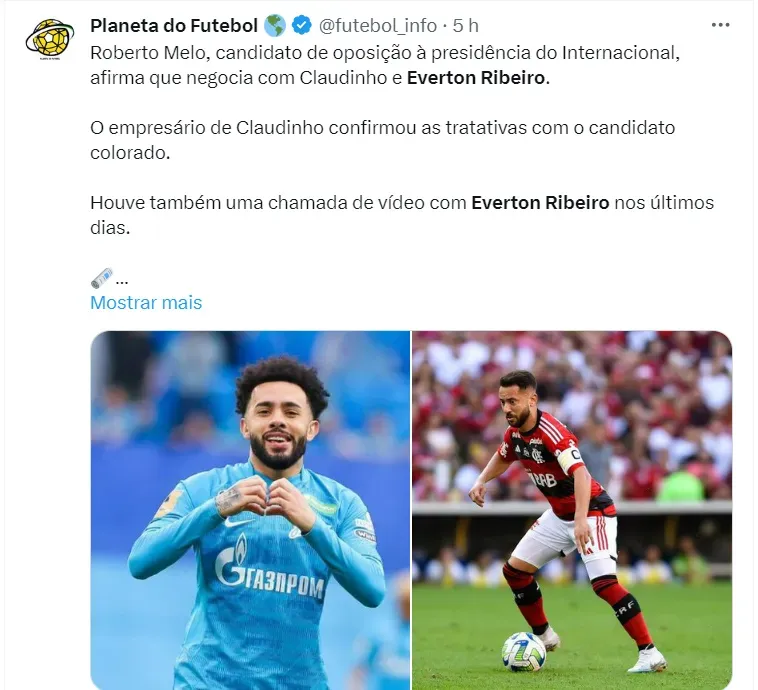The image size is (758, 690).
Task: Open the photo of Claudinho in blue jersey
Action: point(250,510)
